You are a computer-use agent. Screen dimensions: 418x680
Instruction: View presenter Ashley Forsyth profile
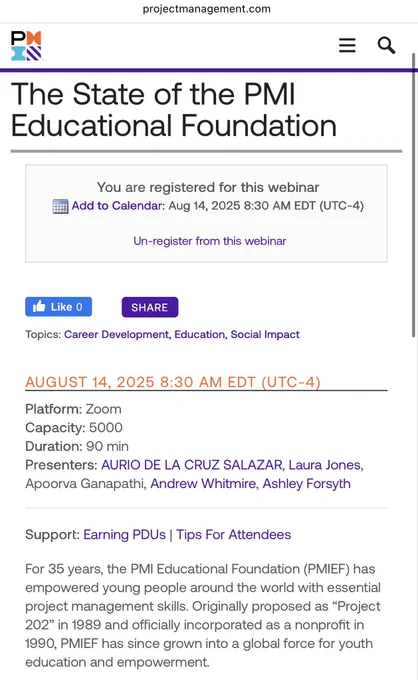[307, 484]
